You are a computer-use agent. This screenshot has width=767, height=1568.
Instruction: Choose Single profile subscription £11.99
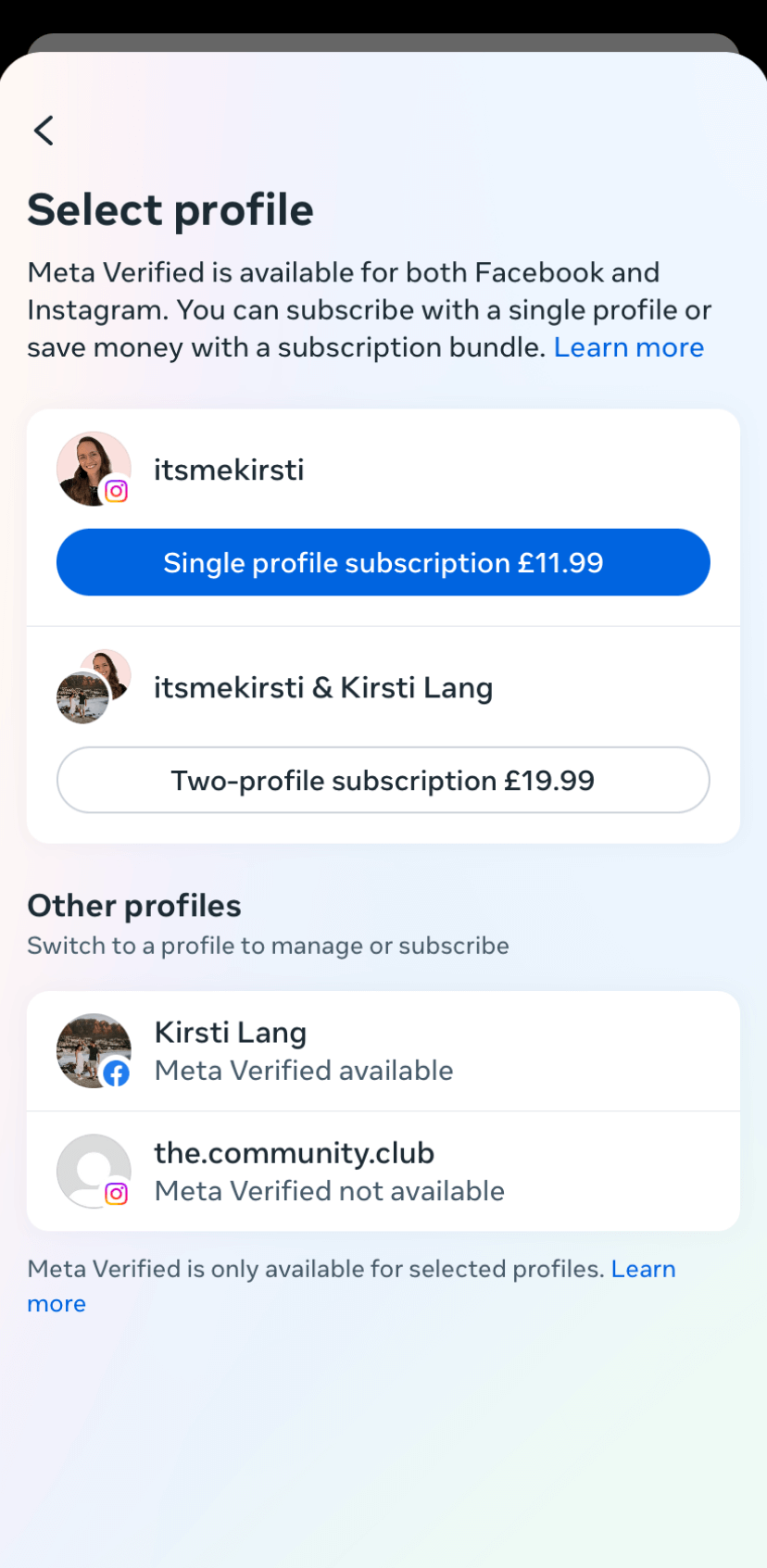(383, 562)
